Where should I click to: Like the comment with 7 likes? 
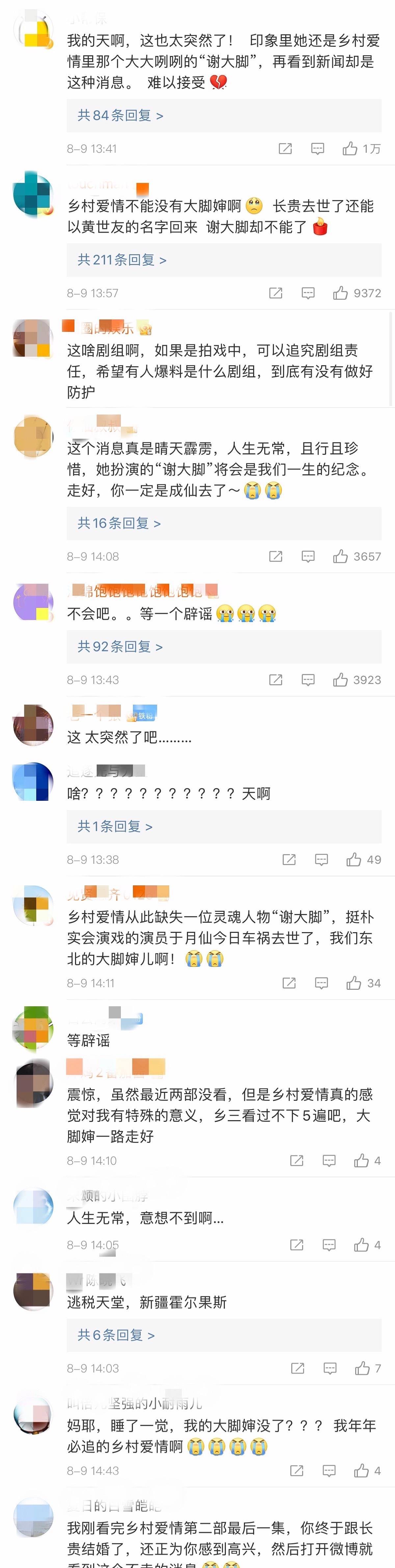(362, 1368)
